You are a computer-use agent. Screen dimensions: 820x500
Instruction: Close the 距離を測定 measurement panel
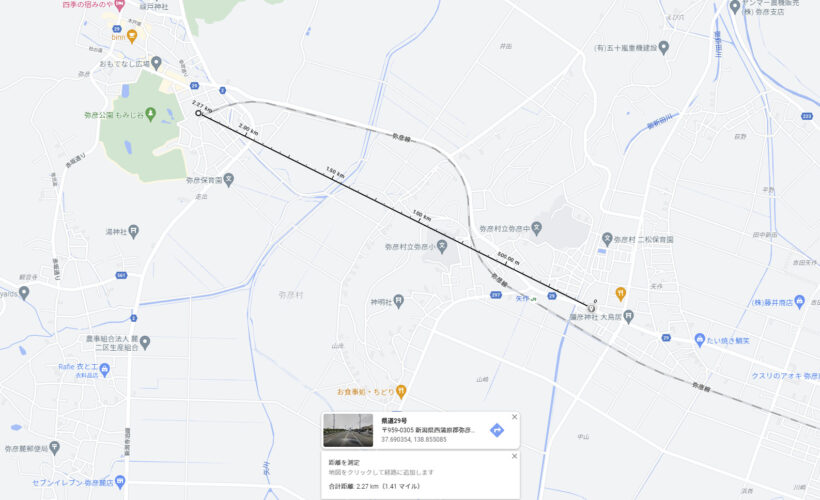click(x=514, y=456)
